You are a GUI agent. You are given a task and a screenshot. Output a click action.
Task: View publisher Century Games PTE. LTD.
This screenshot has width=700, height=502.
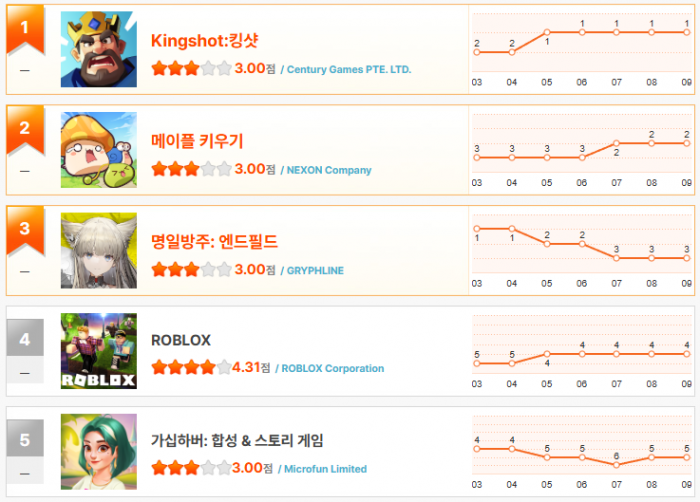[349, 70]
